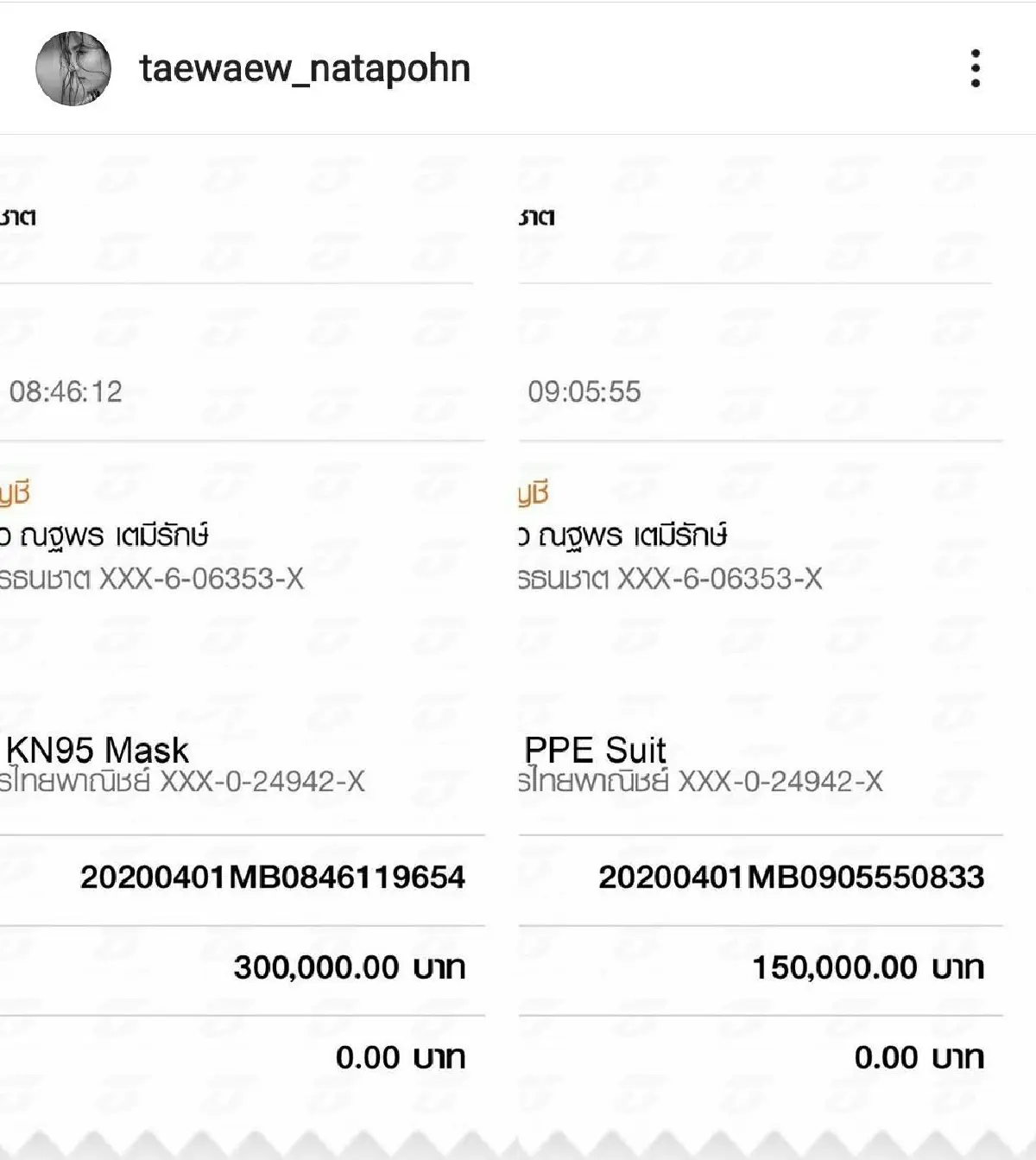Open the post's three-dot overflow menu
Image resolution: width=1036 pixels, height=1160 pixels.
click(x=976, y=69)
